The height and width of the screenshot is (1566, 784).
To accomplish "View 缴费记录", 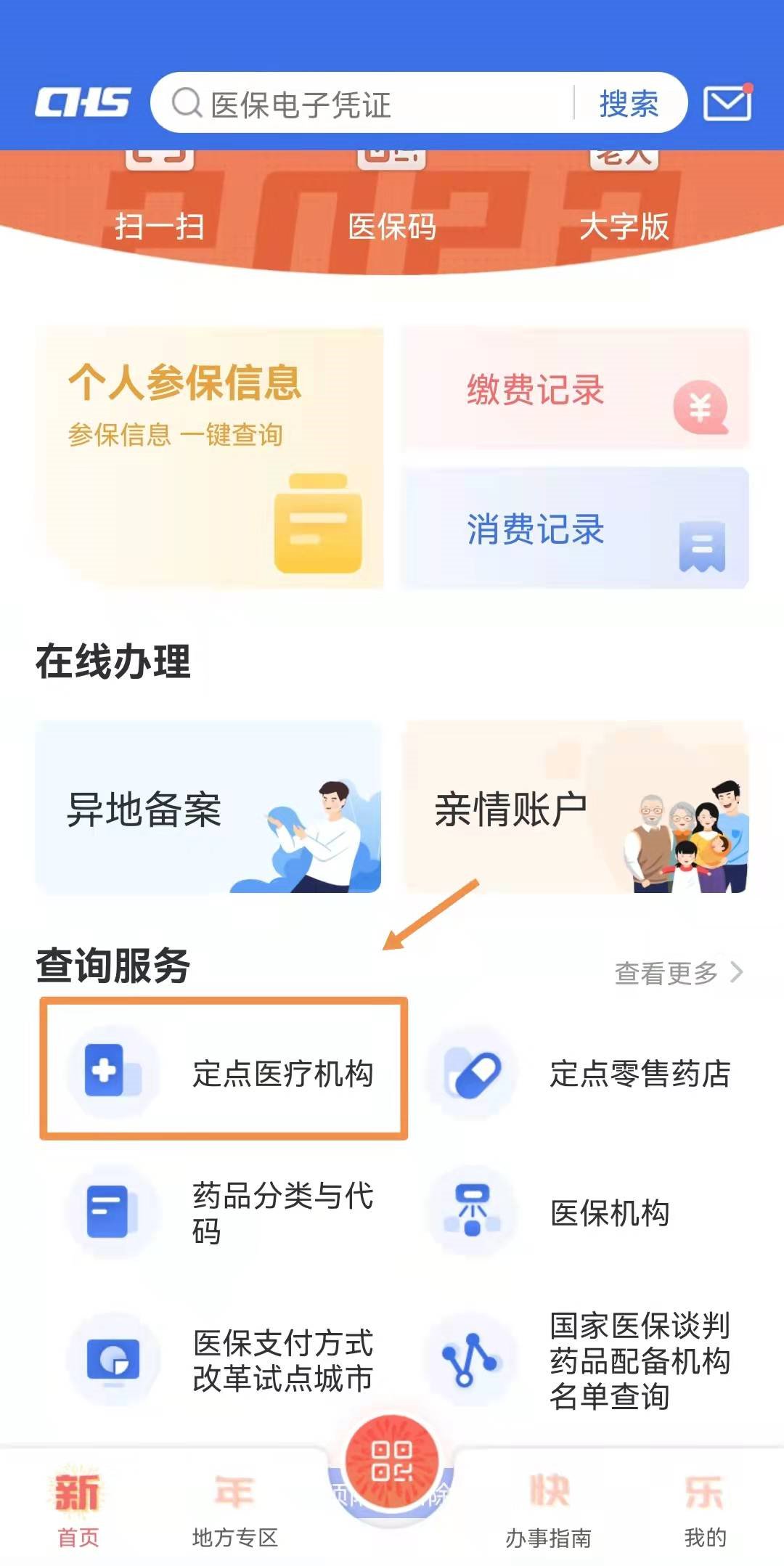I will click(575, 390).
